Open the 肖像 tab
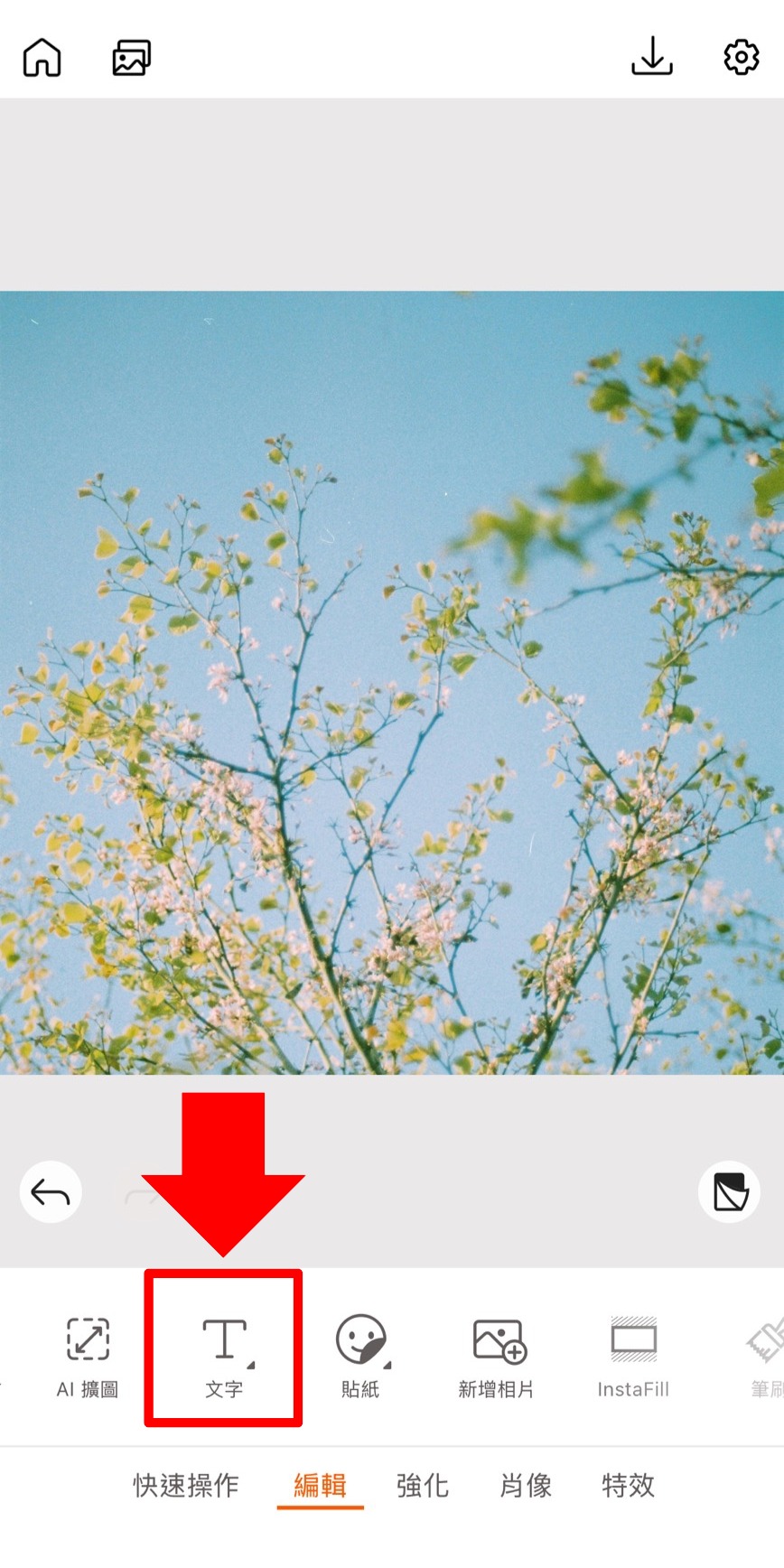Image resolution: width=784 pixels, height=1568 pixels. tap(526, 1486)
